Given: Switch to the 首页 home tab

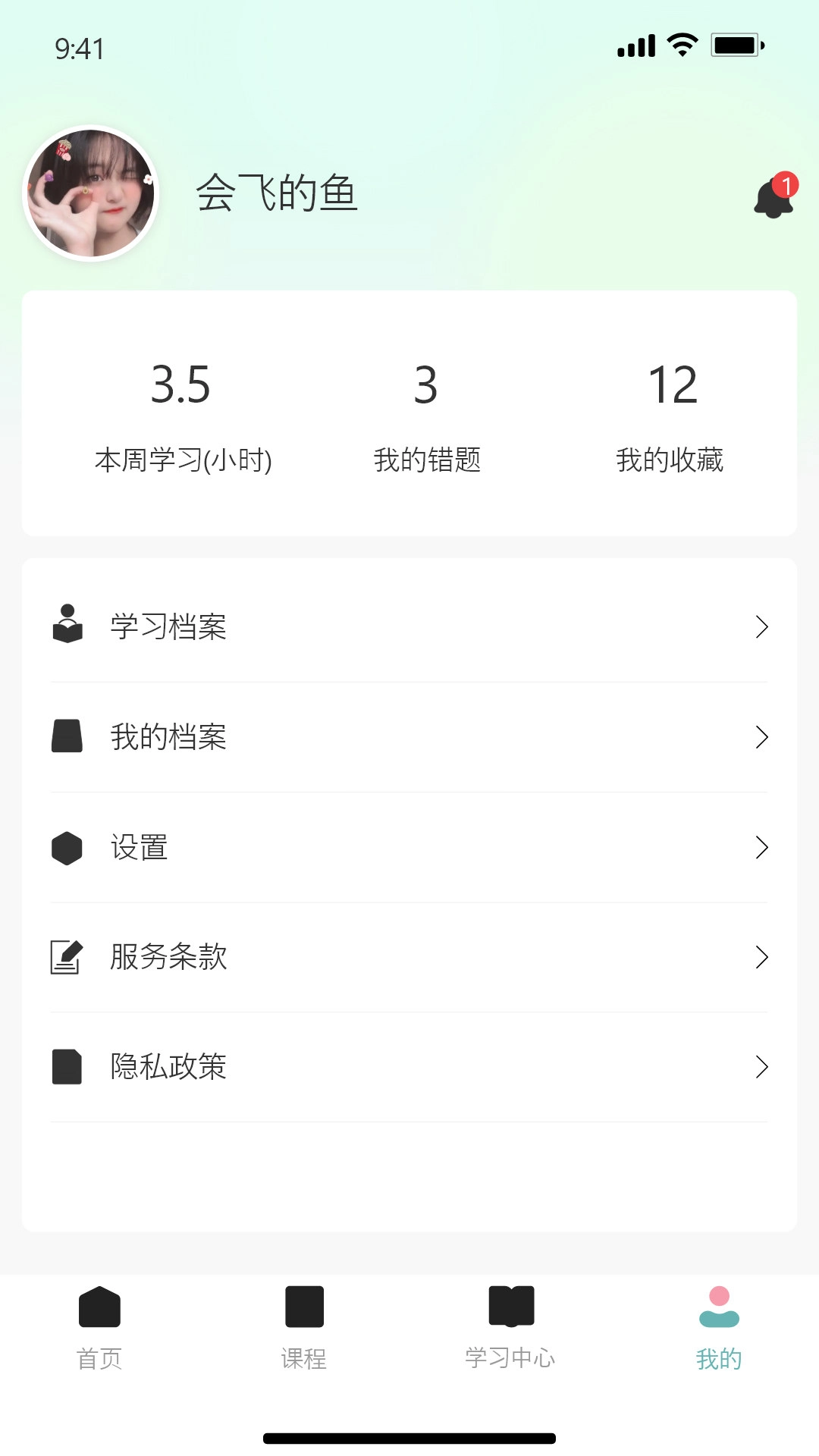Looking at the screenshot, I should pos(99,1327).
